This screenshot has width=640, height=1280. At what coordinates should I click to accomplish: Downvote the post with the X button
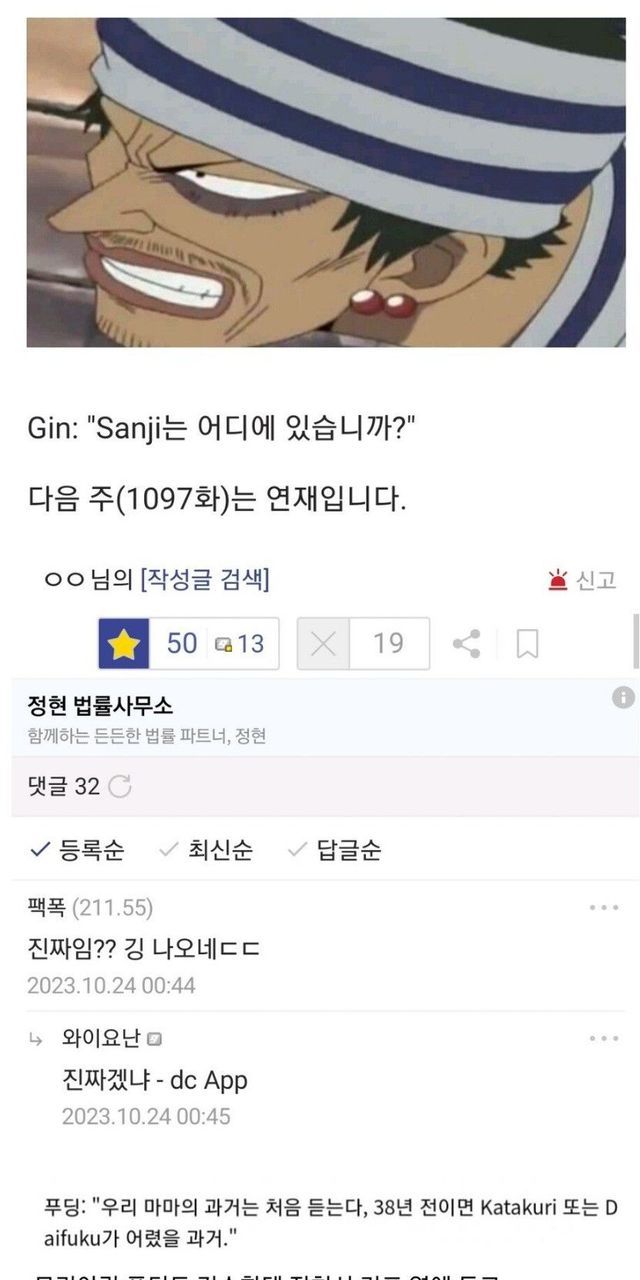[x=323, y=644]
